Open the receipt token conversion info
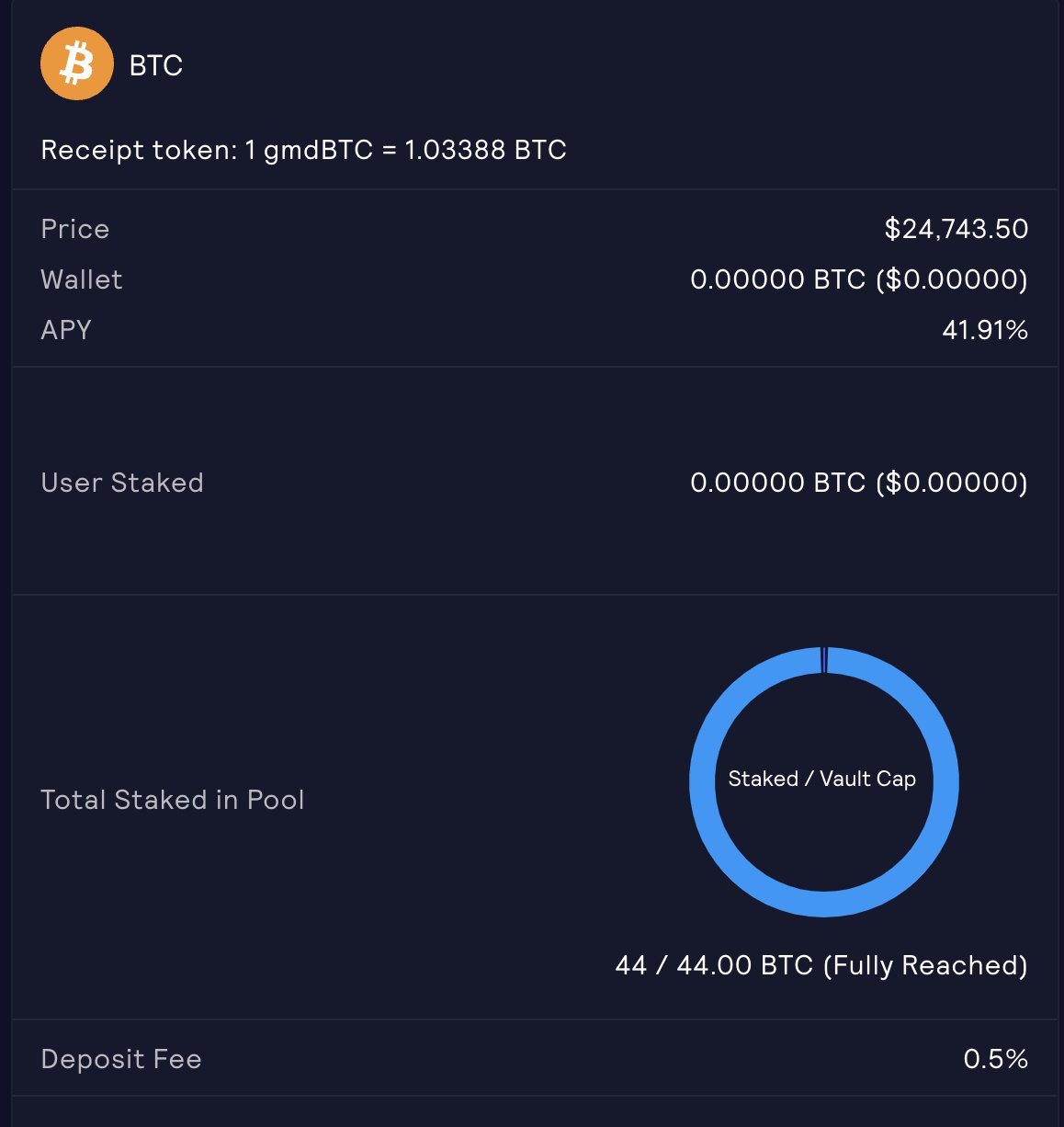 pos(303,149)
